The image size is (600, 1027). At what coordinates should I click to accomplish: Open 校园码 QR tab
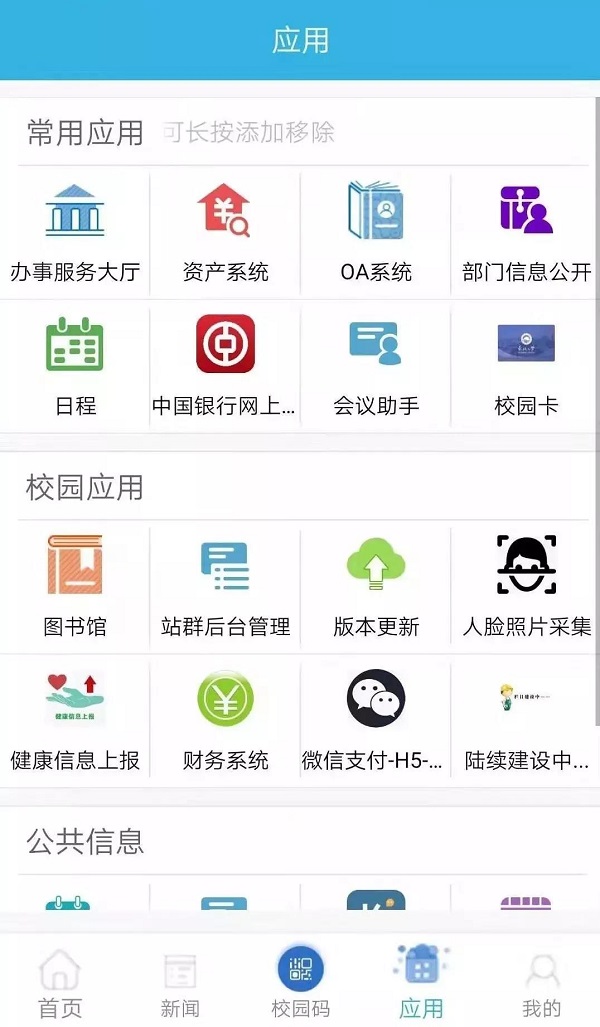[300, 982]
